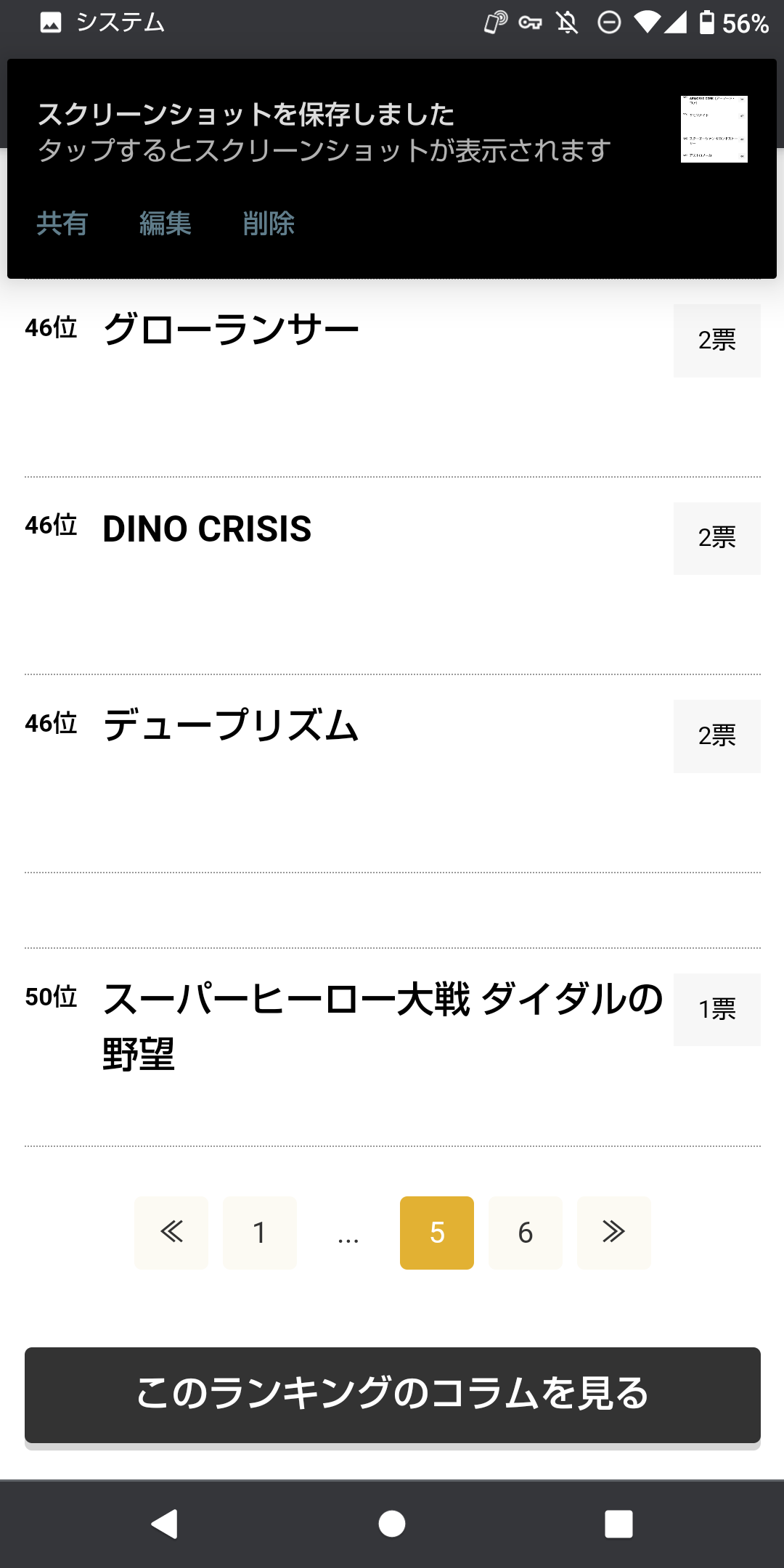This screenshot has height=1568, width=784.
Task: Tap 共有 to share the screenshot
Action: coord(62,224)
